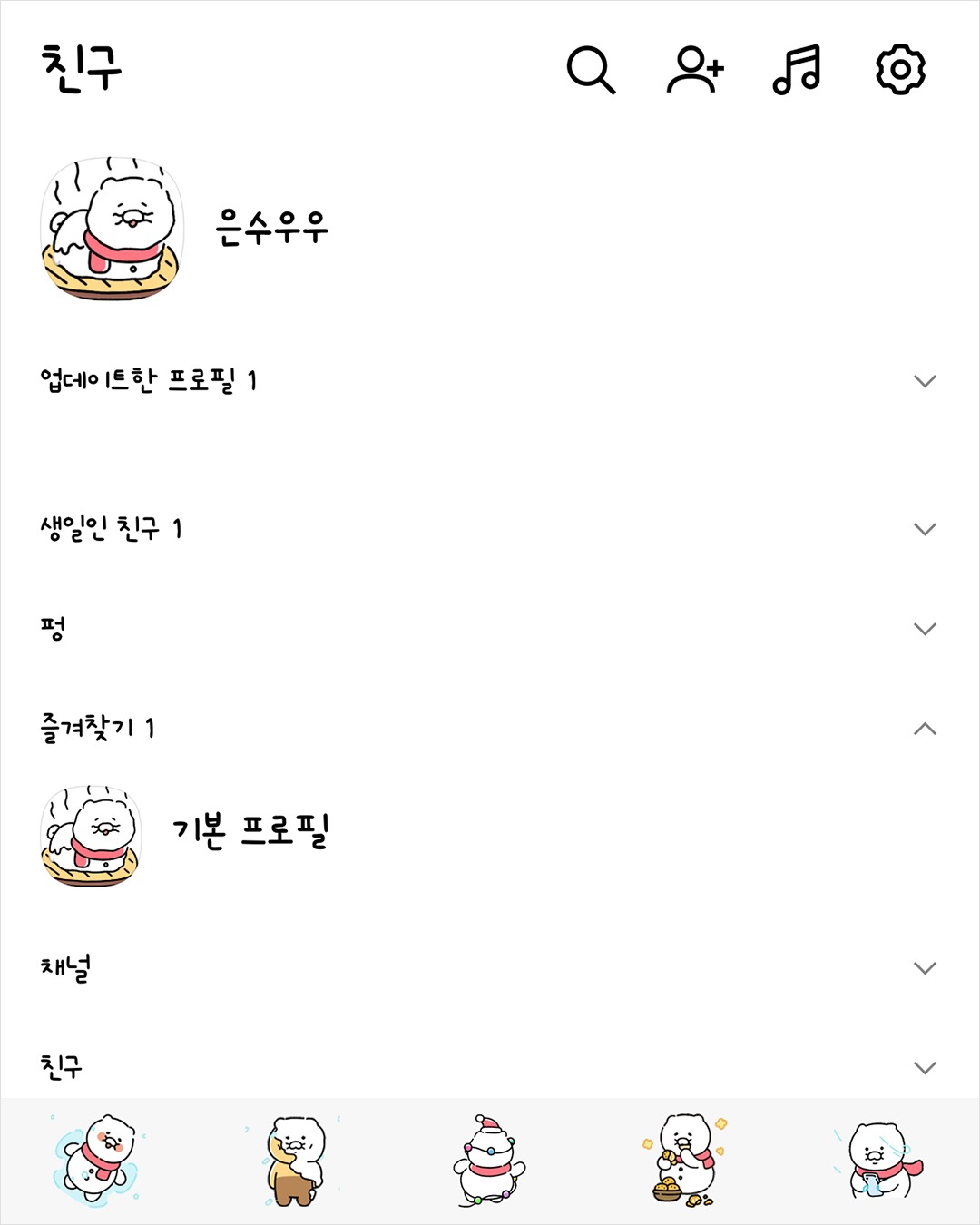This screenshot has width=980, height=1225.
Task: Expand the 친구 list section
Action: pos(925,1068)
